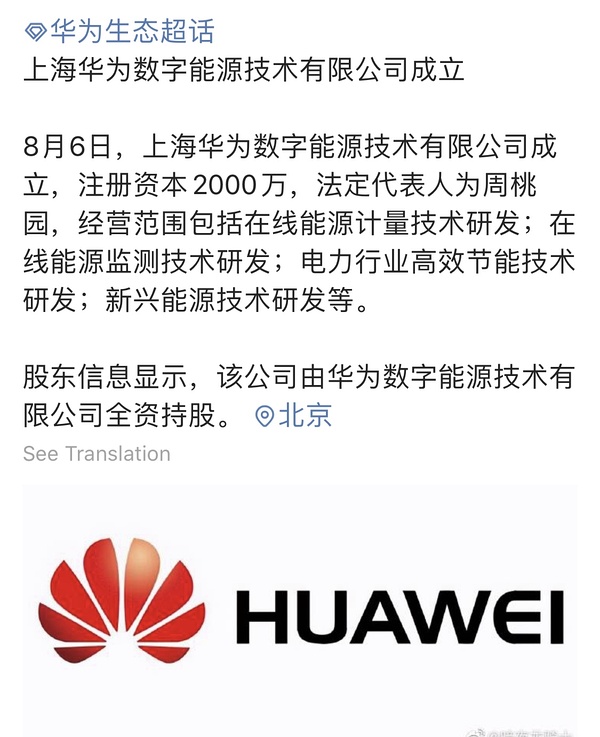The height and width of the screenshot is (737, 600).
Task: Tap See Translation under the post
Action: coord(97,454)
